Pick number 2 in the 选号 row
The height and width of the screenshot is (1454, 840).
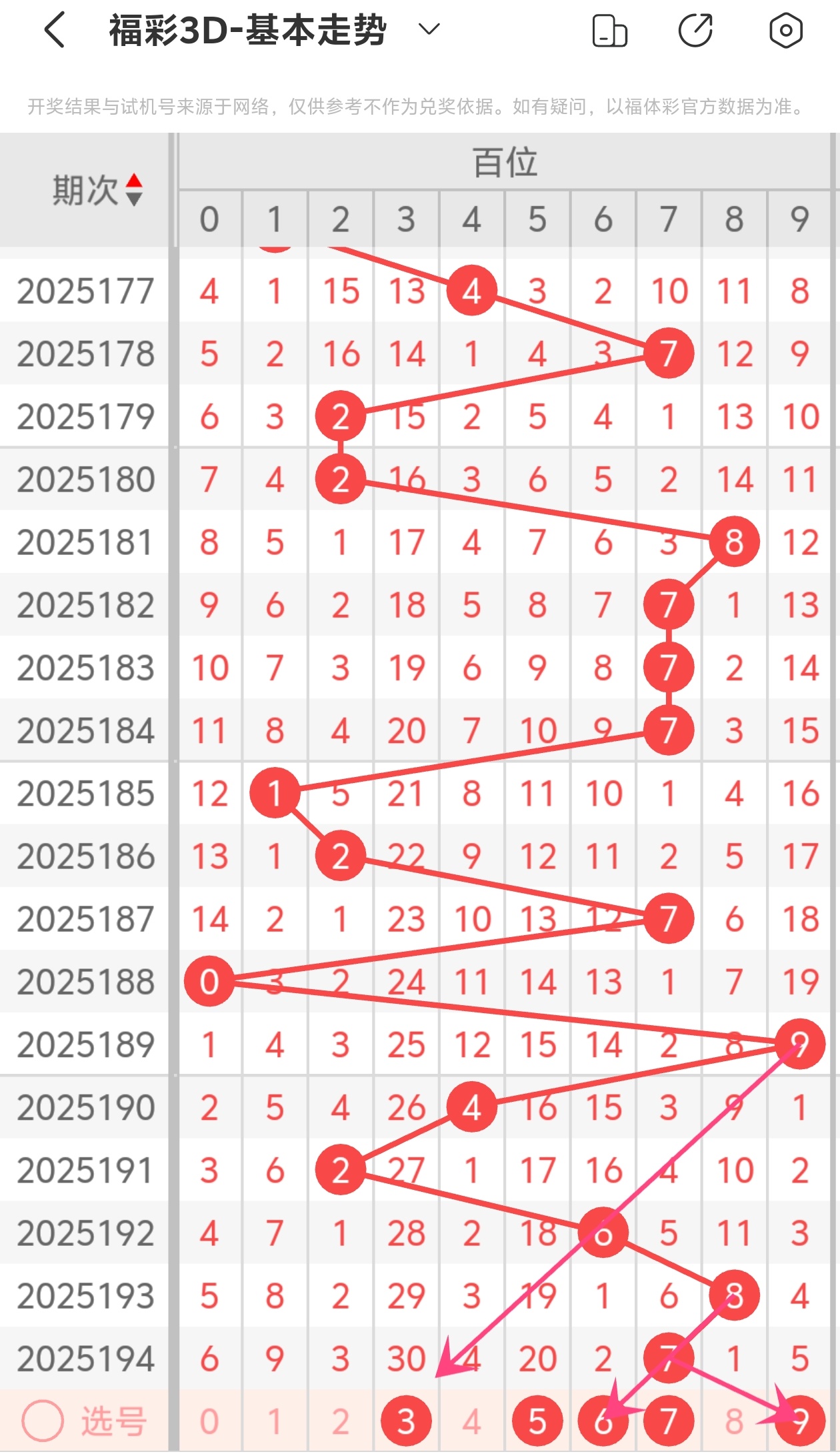tap(340, 1421)
